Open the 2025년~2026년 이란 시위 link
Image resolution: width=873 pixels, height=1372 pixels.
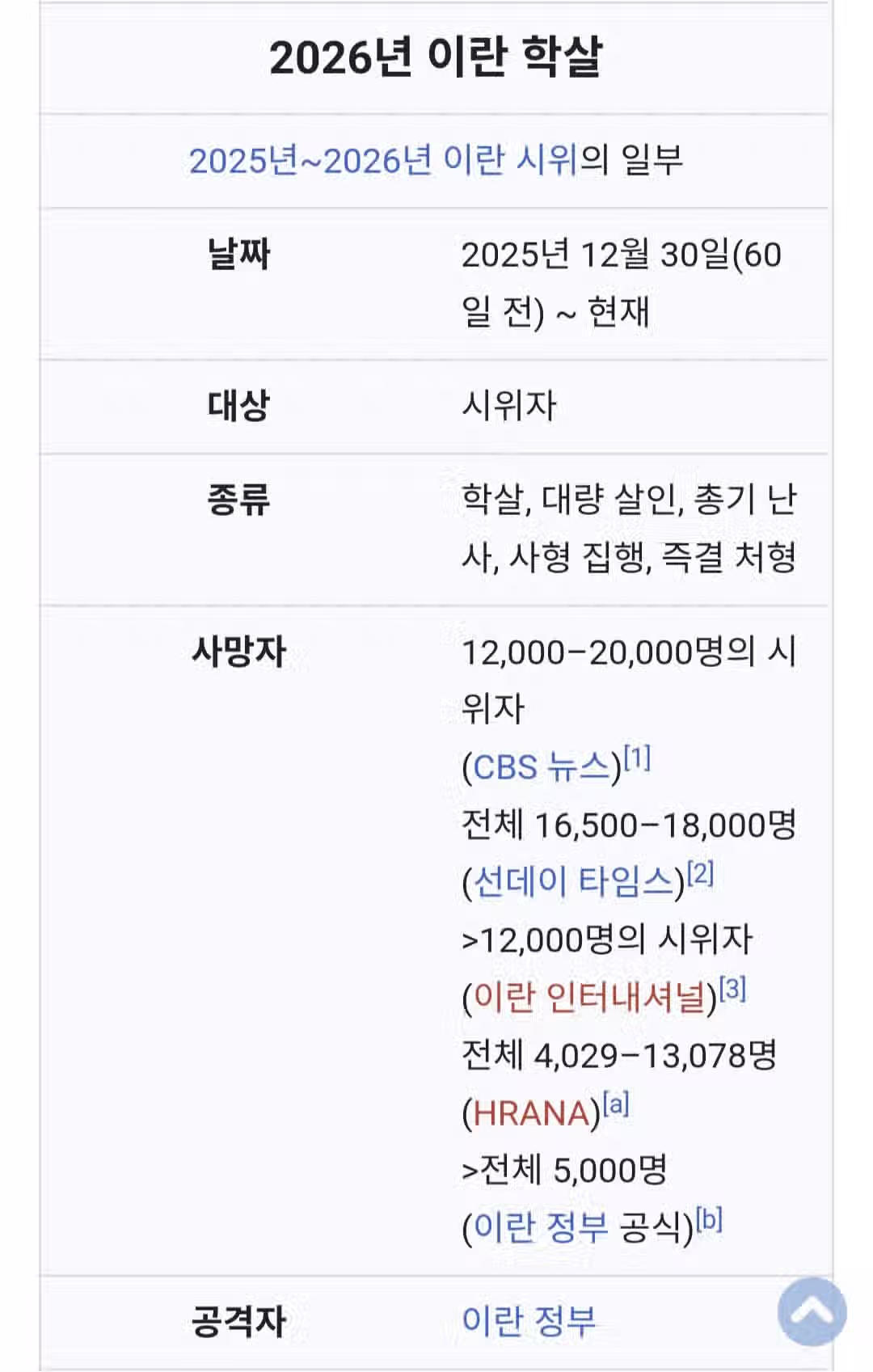click(384, 160)
